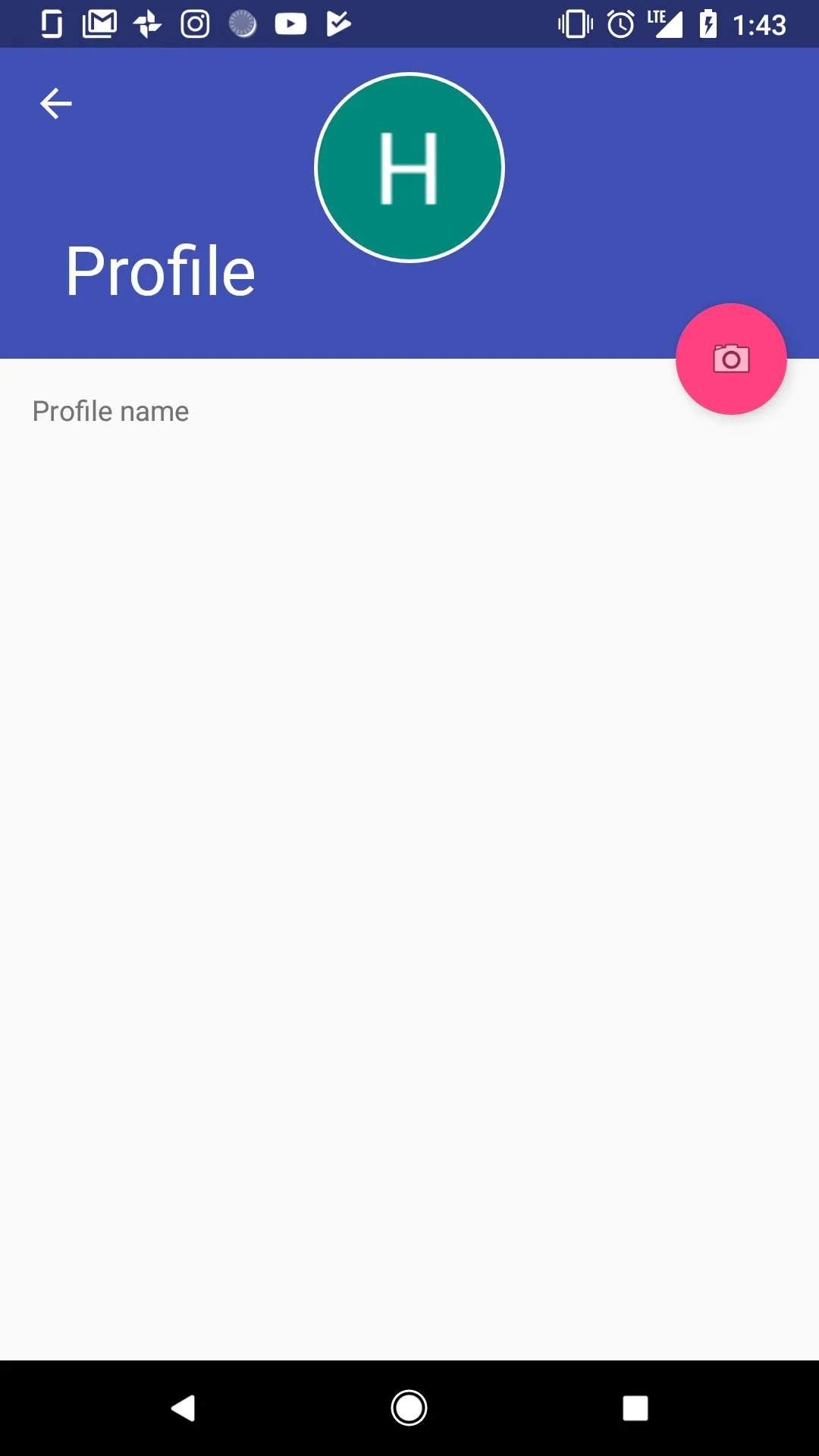The height and width of the screenshot is (1456, 819).
Task: Go back using the top-left arrow
Action: point(56,104)
